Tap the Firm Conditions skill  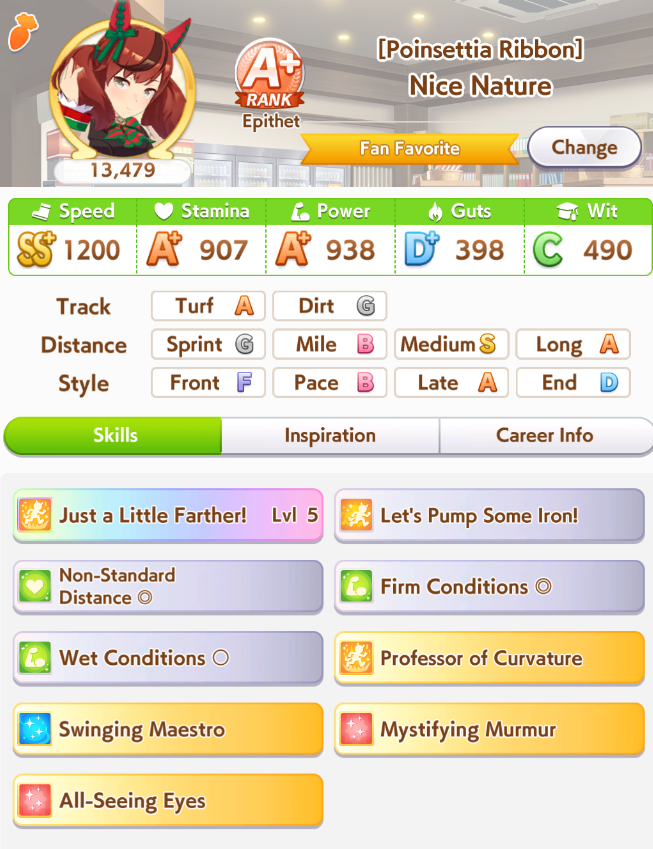[x=489, y=587]
